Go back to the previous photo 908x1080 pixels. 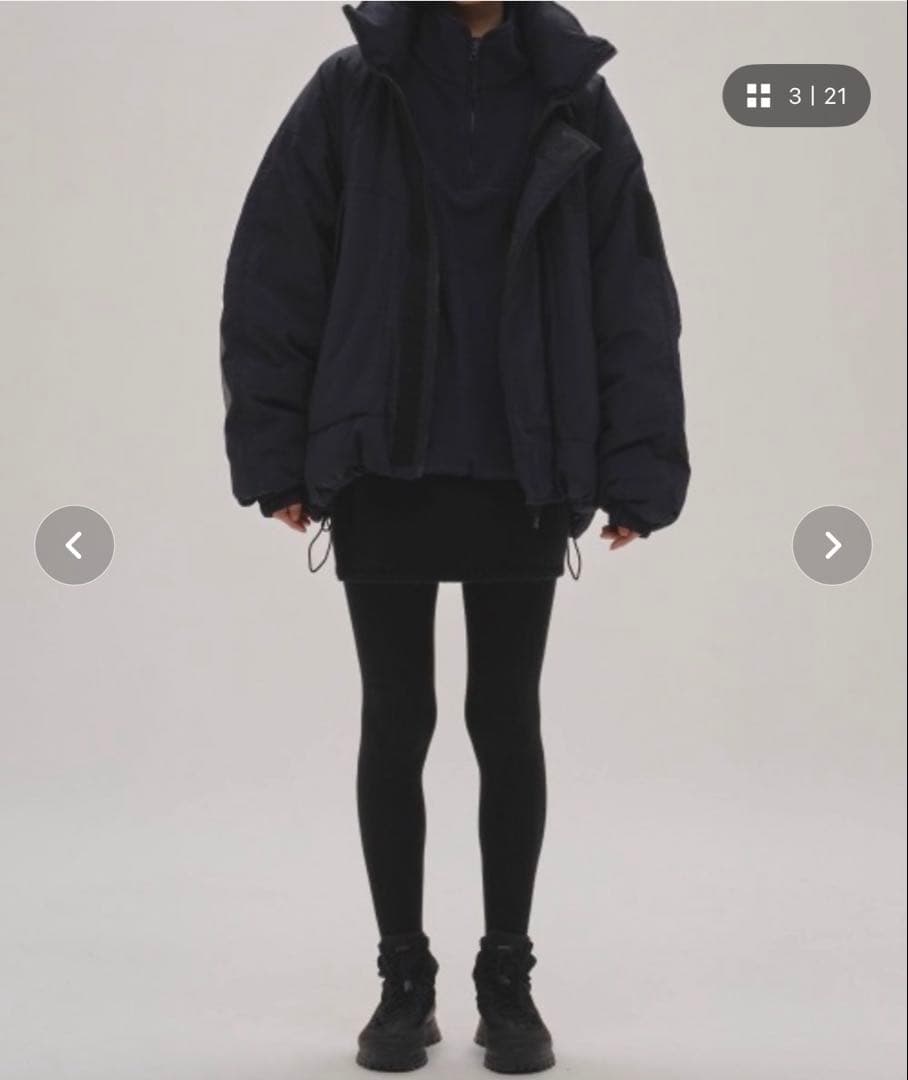pos(74,545)
